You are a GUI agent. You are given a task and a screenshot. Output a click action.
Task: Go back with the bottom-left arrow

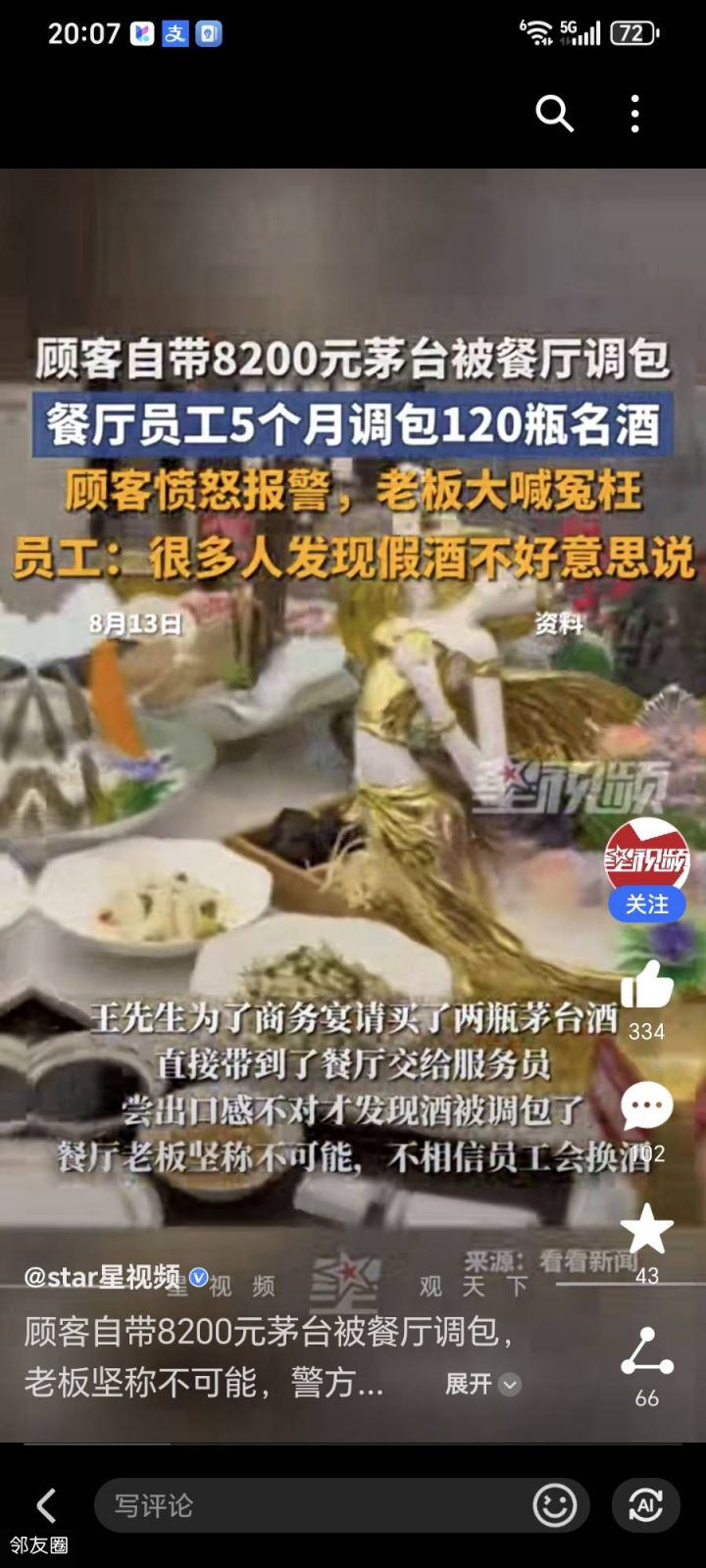45,1505
